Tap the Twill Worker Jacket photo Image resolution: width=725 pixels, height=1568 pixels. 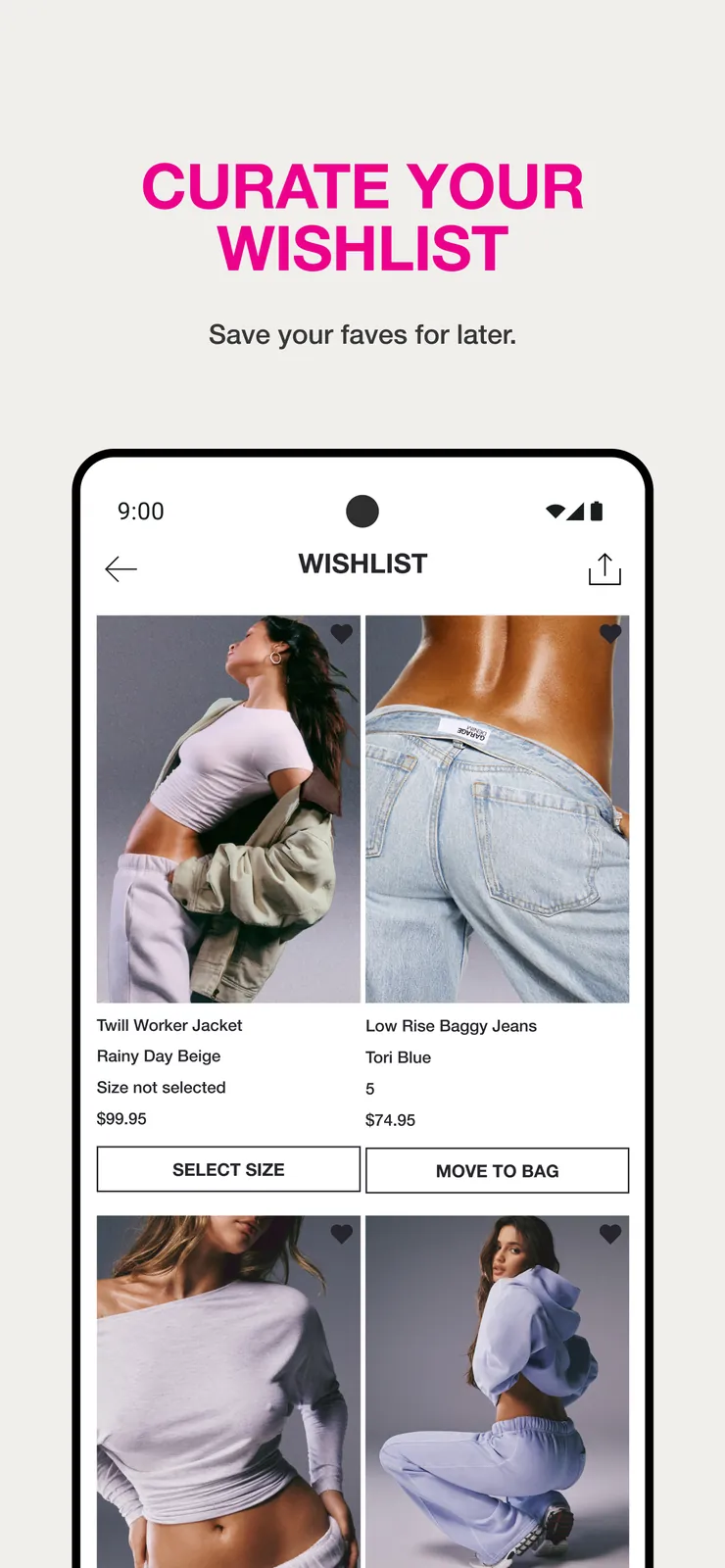pos(227,808)
